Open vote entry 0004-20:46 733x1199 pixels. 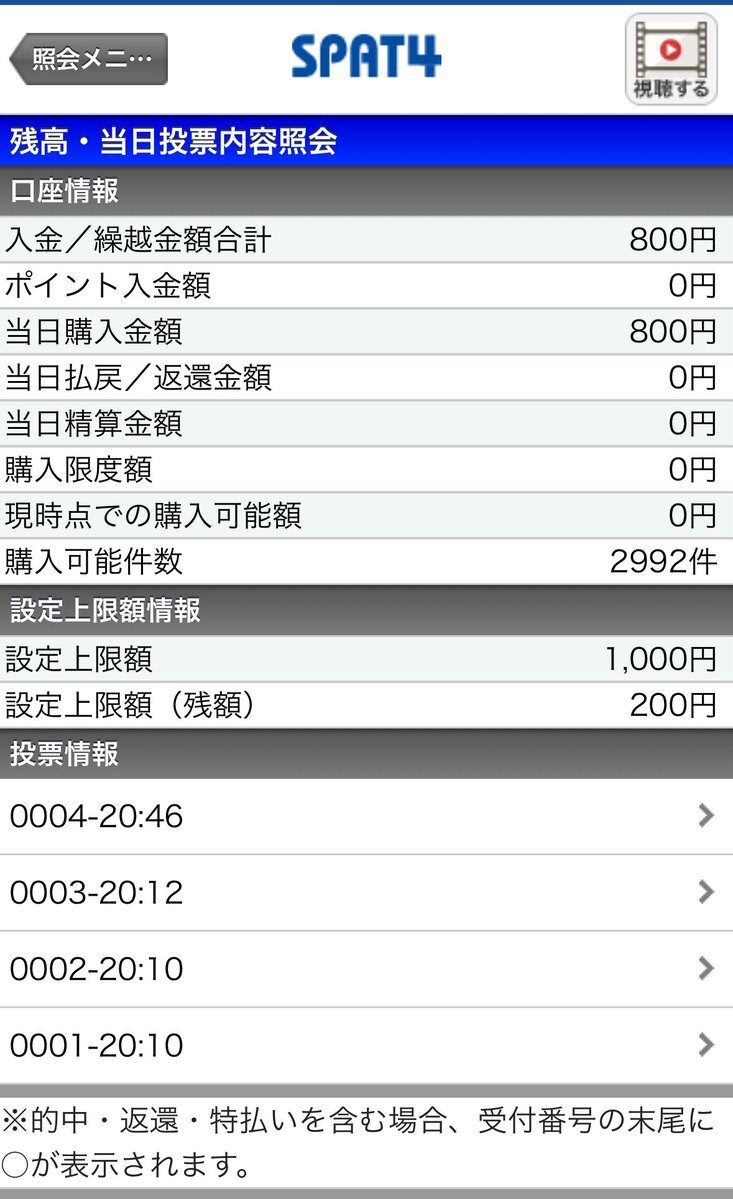click(366, 816)
